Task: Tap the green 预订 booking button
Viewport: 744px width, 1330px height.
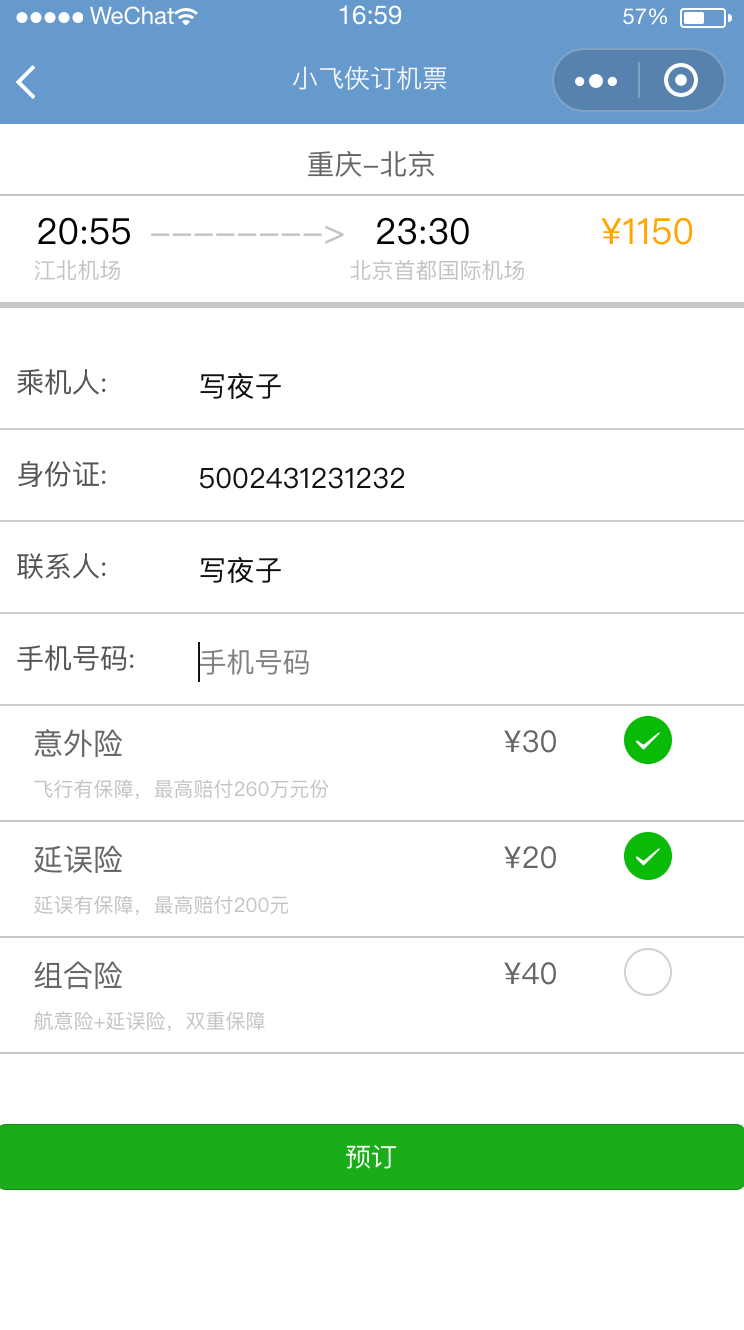Action: (x=372, y=1157)
